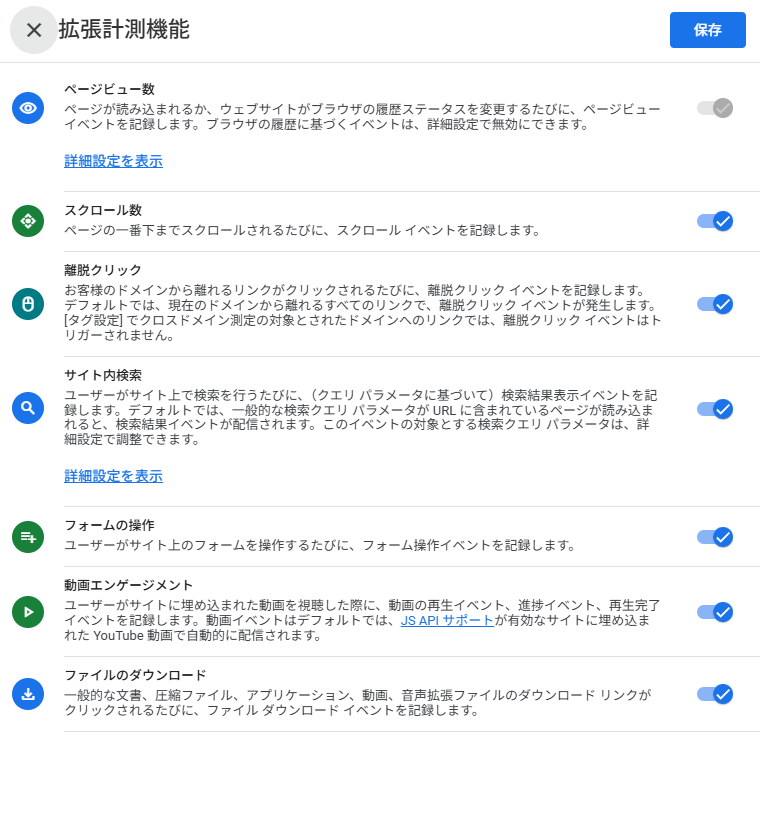Turn off ファイルのダウンロード toggle
The height and width of the screenshot is (816, 760).
(715, 694)
